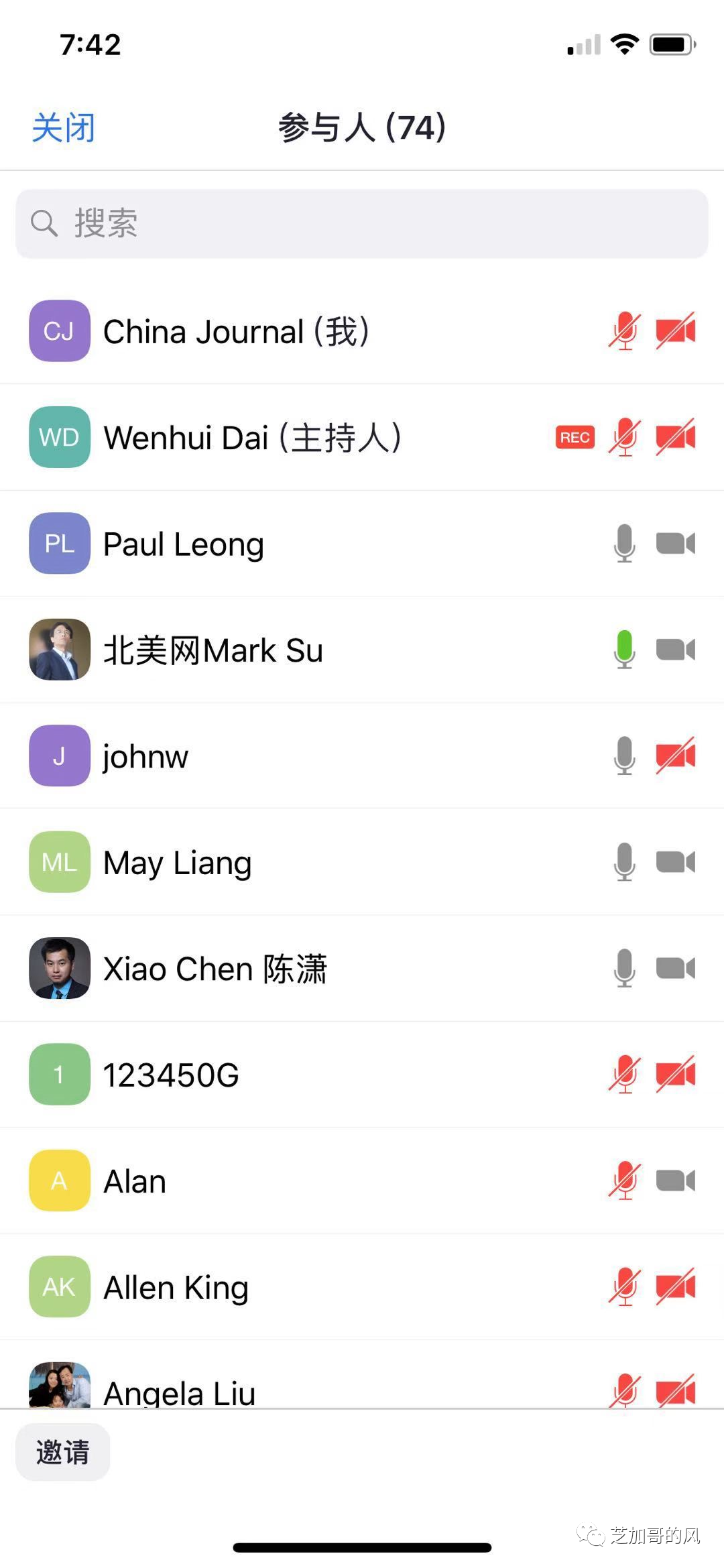Close the participants list
The width and height of the screenshot is (724, 1568).
pos(64,127)
